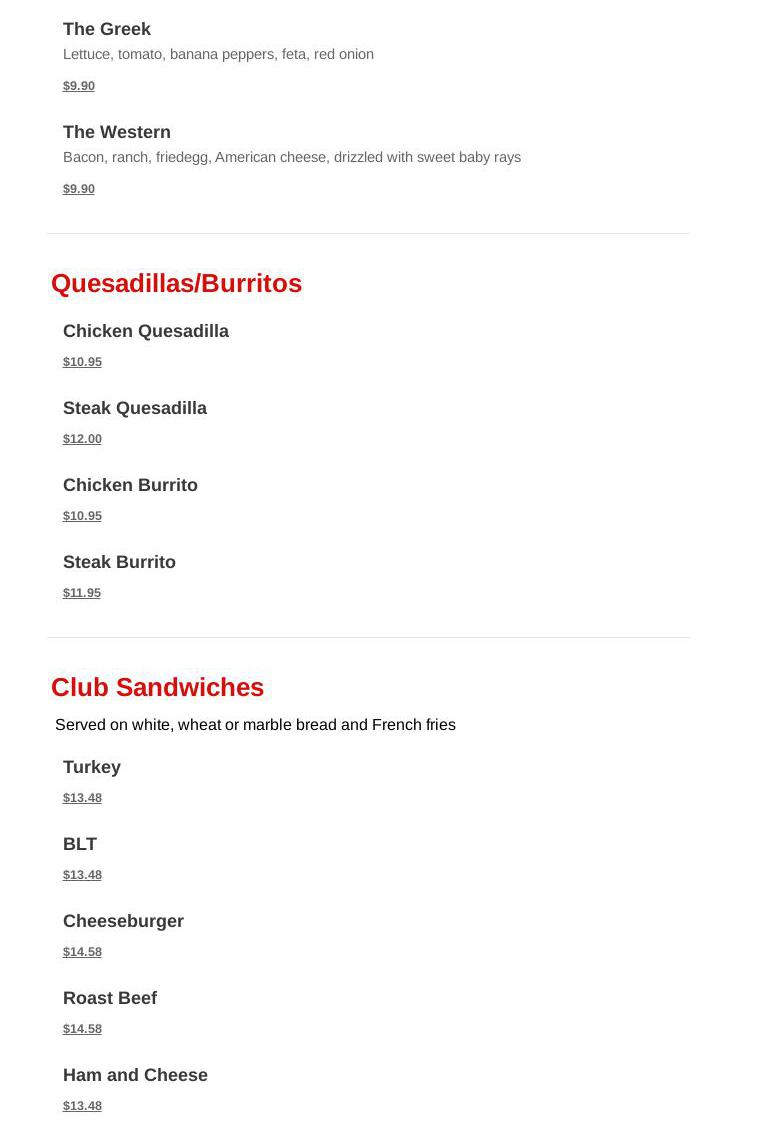Open Steak Burrito's $11.95 price link
Image resolution: width=770 pixels, height=1140 pixels.
pyautogui.click(x=82, y=593)
